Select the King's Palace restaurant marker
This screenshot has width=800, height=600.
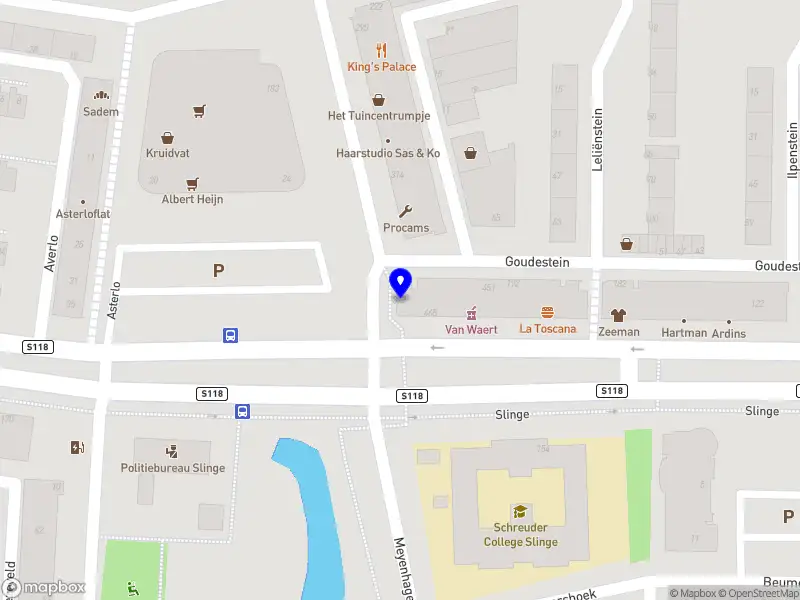381,50
